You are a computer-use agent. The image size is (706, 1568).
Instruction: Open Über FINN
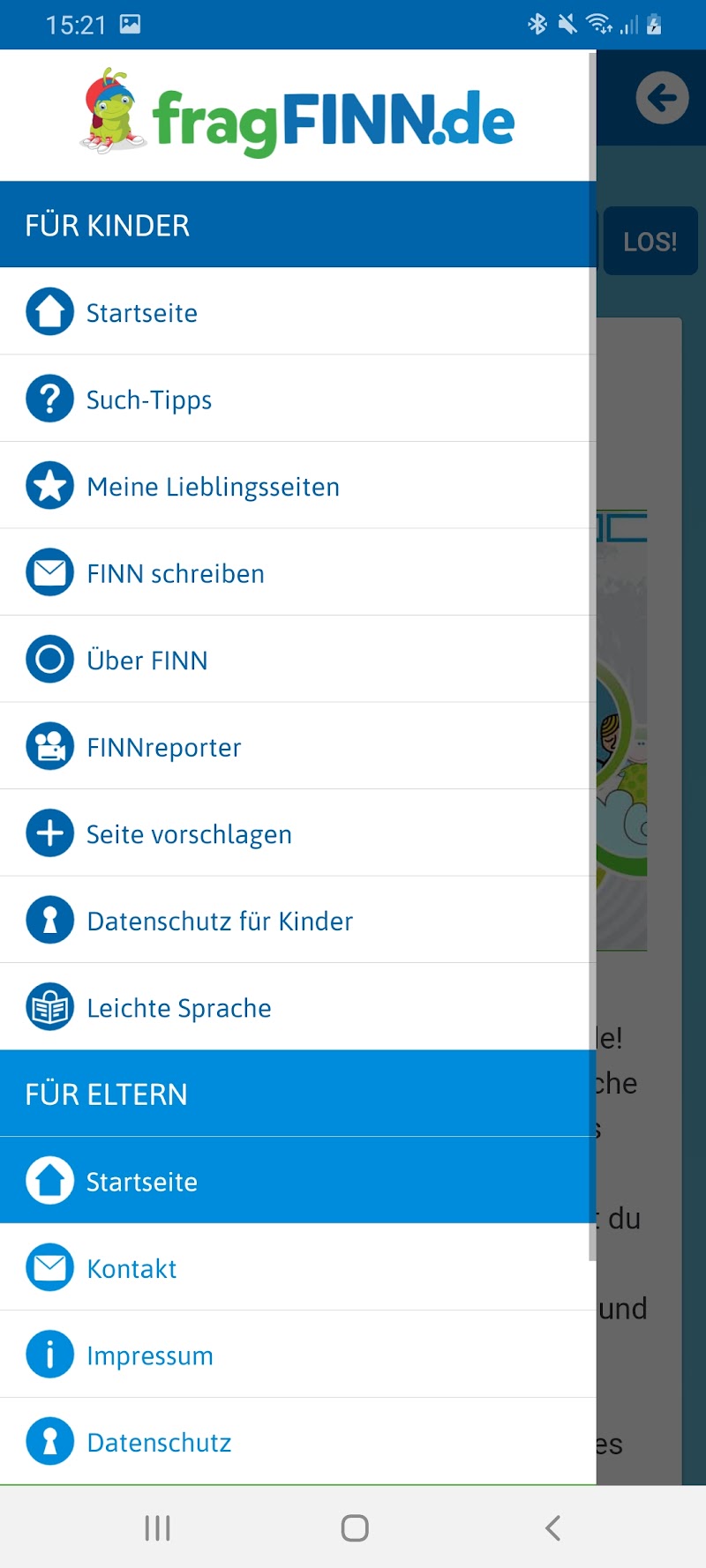[x=146, y=661]
